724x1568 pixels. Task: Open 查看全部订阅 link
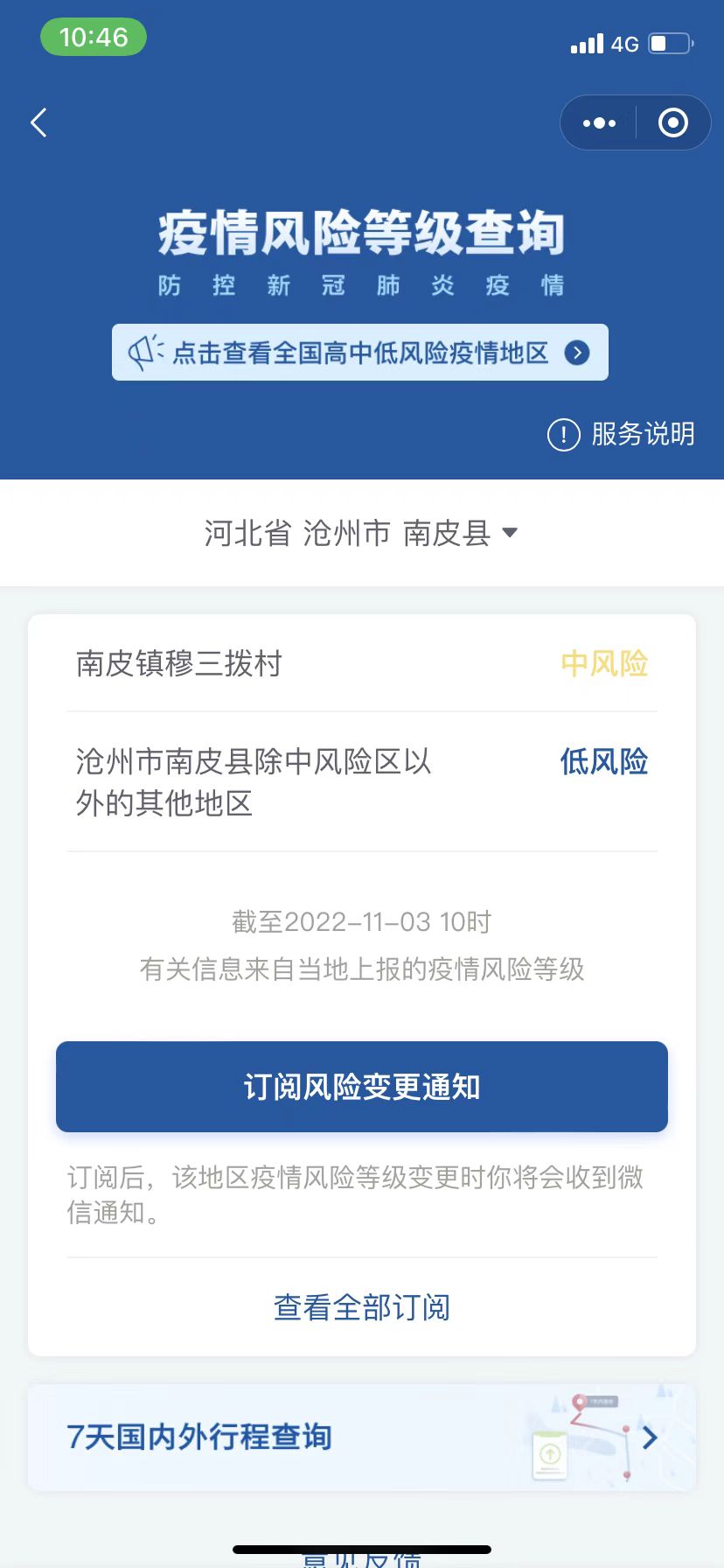pyautogui.click(x=362, y=1307)
